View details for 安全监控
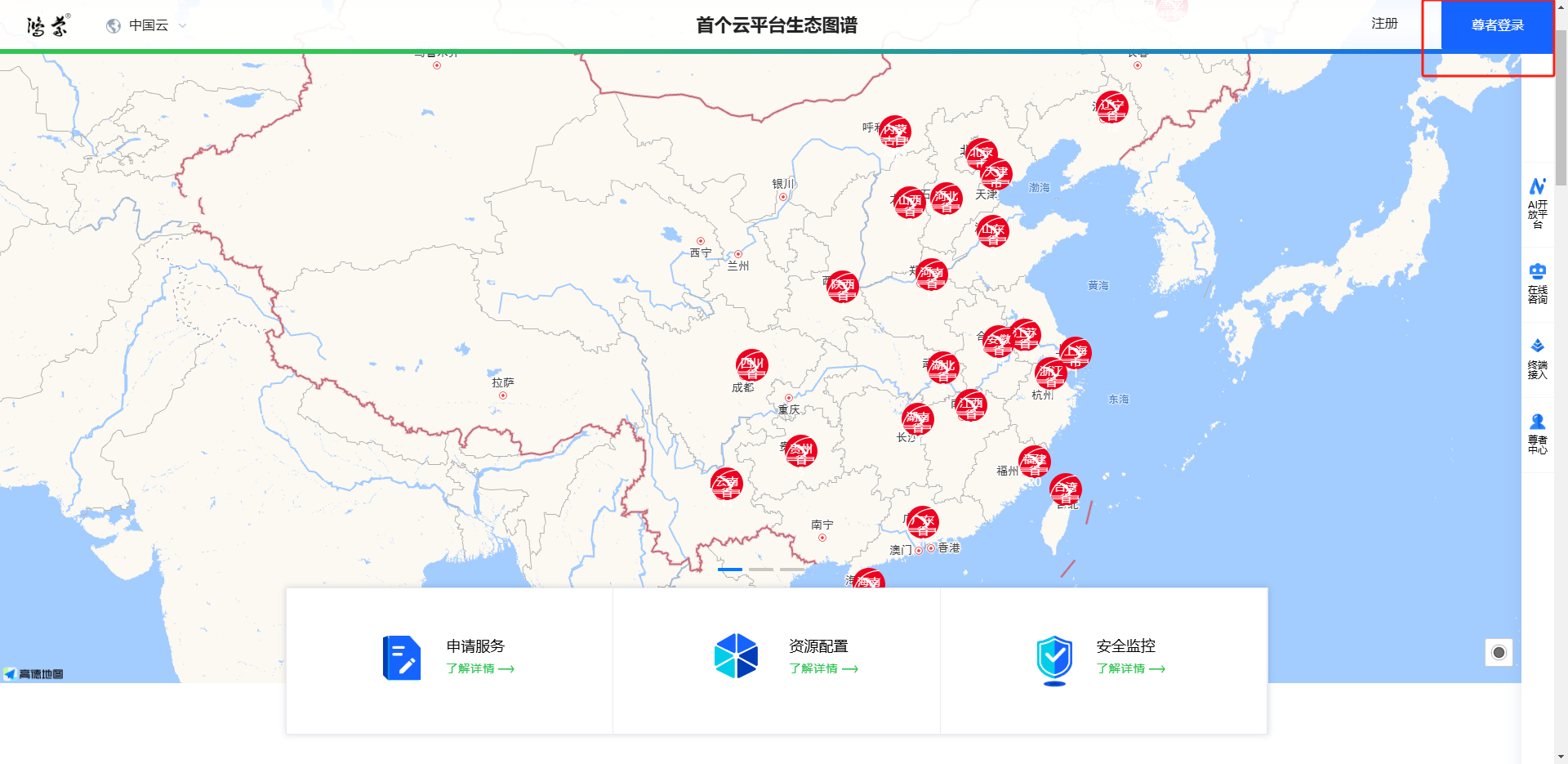The image size is (1568, 764). [x=1130, y=668]
